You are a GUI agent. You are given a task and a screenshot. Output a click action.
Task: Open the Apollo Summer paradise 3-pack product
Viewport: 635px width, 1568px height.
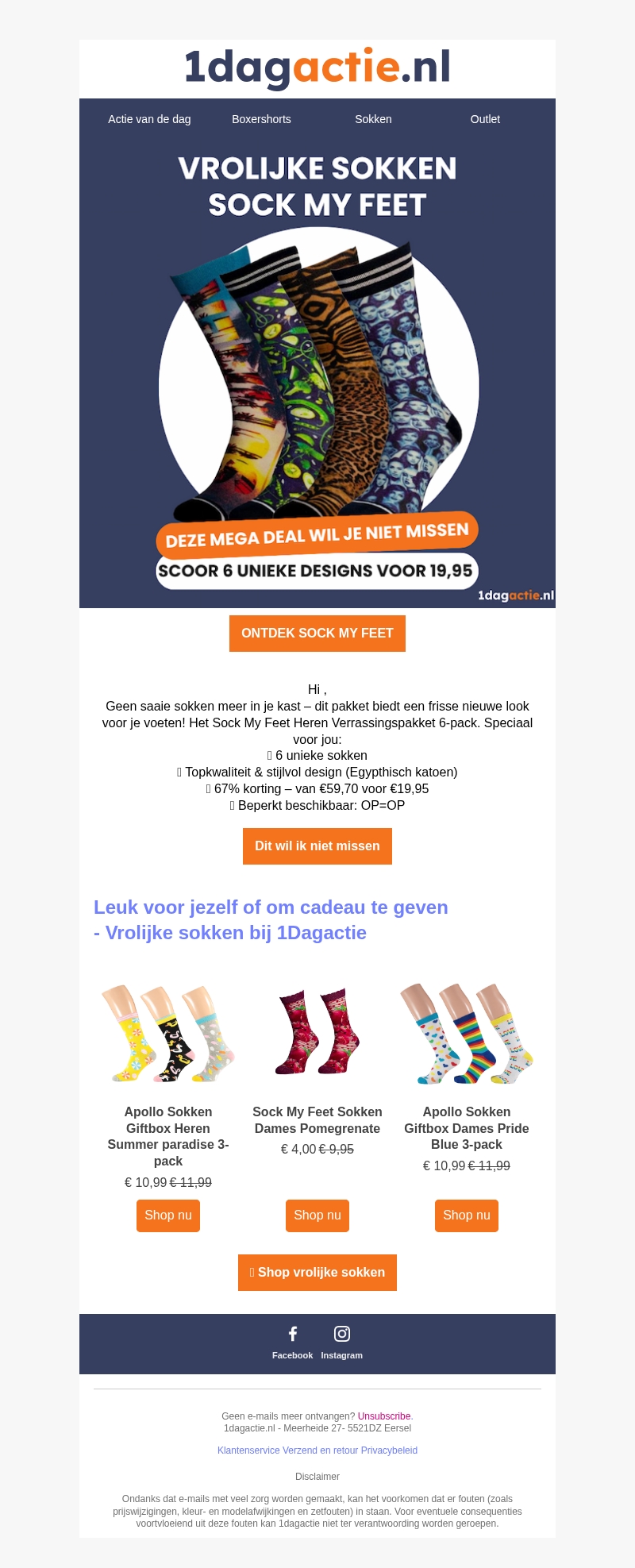[168, 1136]
